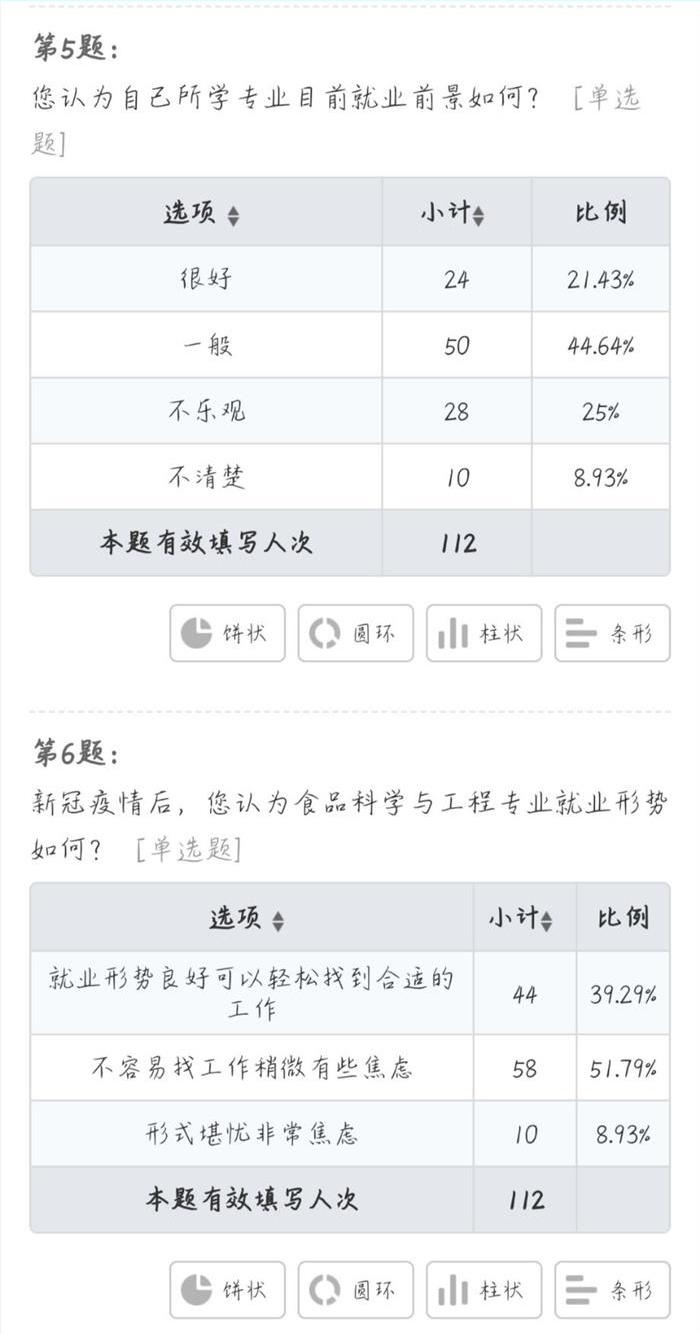View question 6 as a 柱状 bar chart
The height and width of the screenshot is (1334, 700).
pos(484,1290)
